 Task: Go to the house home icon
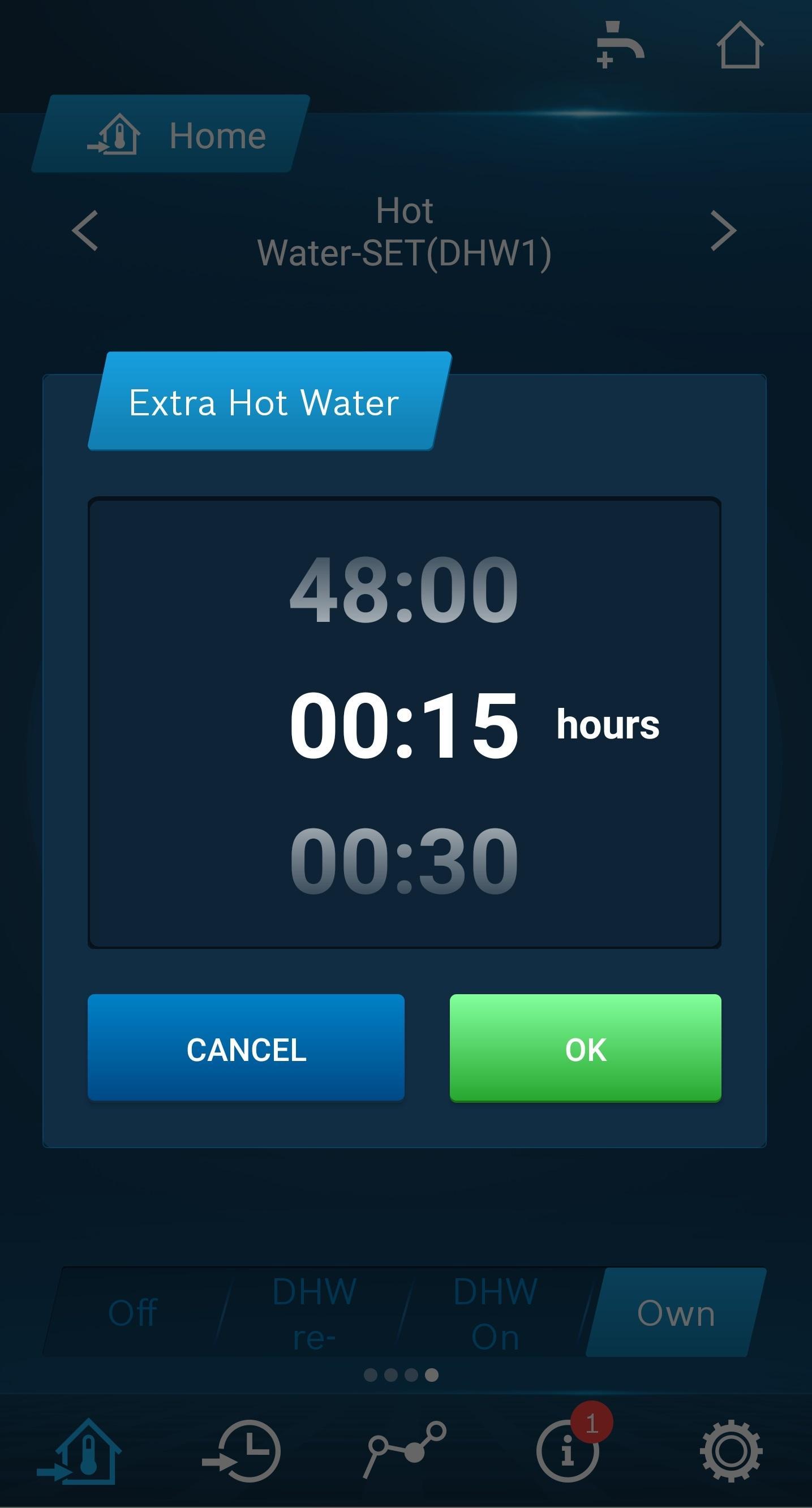pos(740,46)
